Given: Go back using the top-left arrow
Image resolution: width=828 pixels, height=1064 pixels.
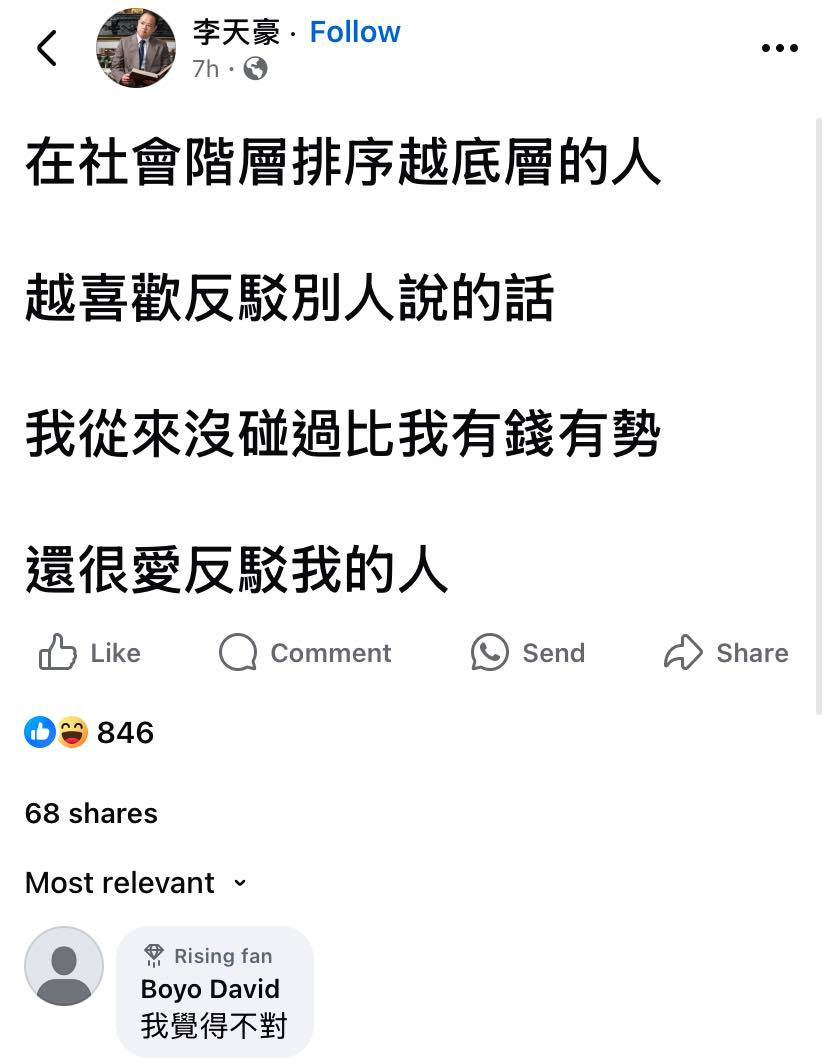Looking at the screenshot, I should point(47,48).
